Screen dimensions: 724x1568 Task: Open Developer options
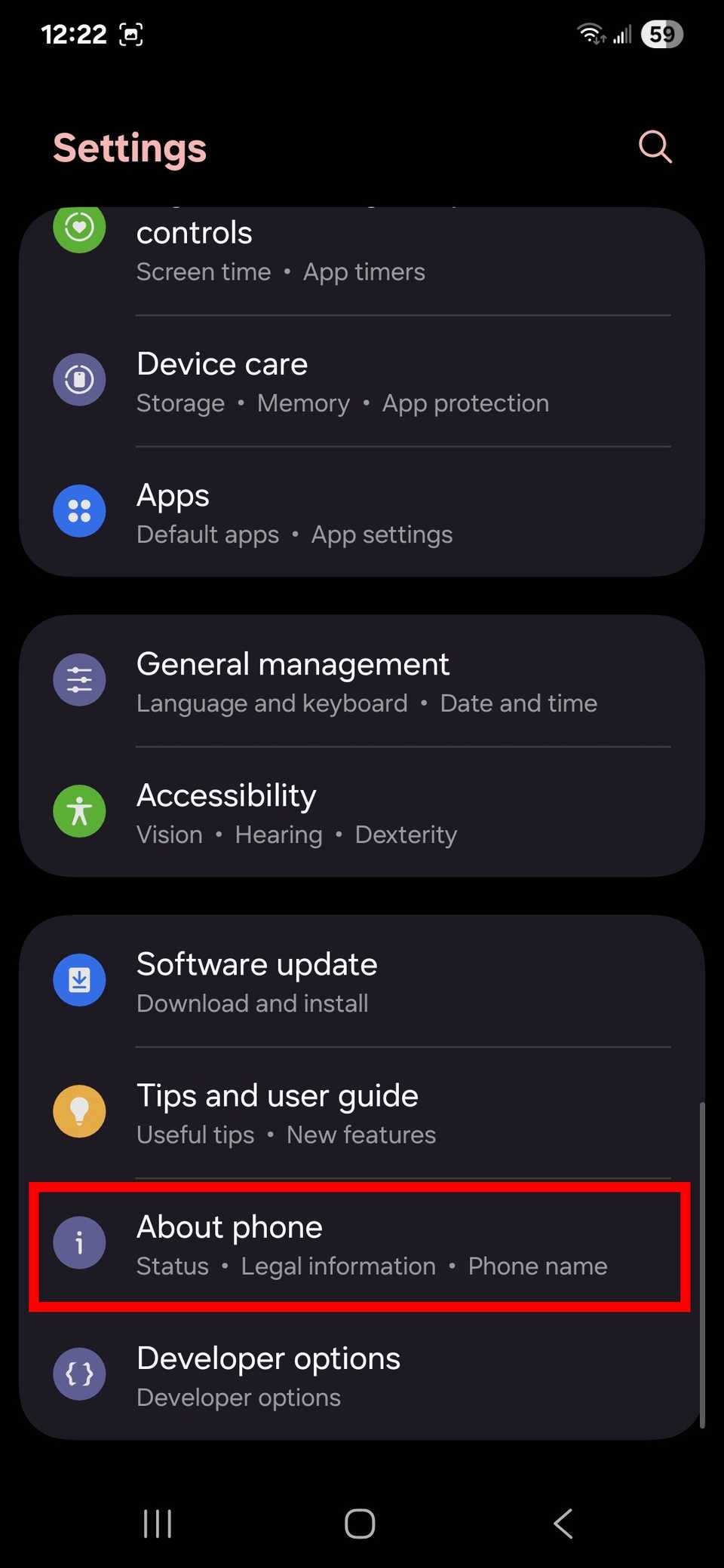pos(362,1374)
